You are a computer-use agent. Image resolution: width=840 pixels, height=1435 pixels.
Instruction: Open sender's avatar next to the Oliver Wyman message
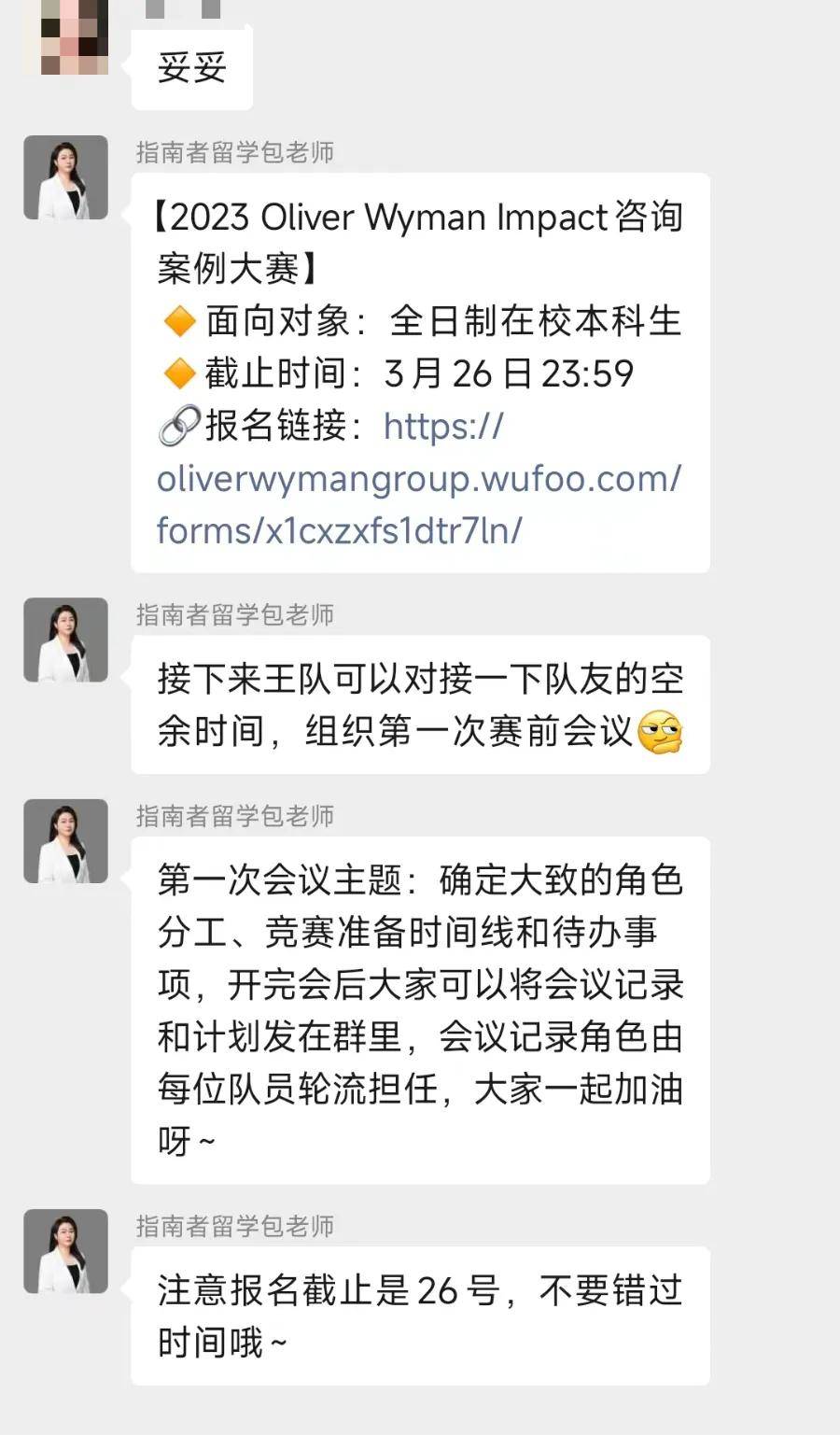coord(65,177)
